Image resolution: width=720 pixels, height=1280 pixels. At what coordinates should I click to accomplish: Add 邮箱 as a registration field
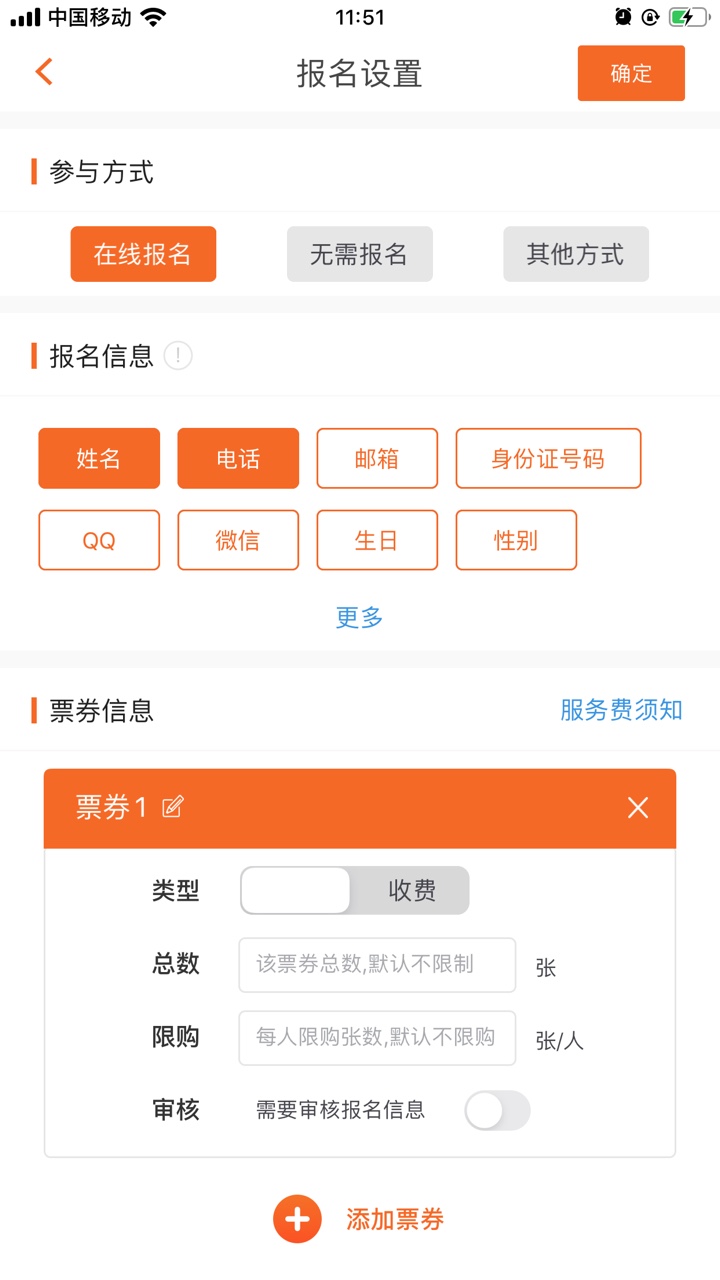click(x=377, y=458)
